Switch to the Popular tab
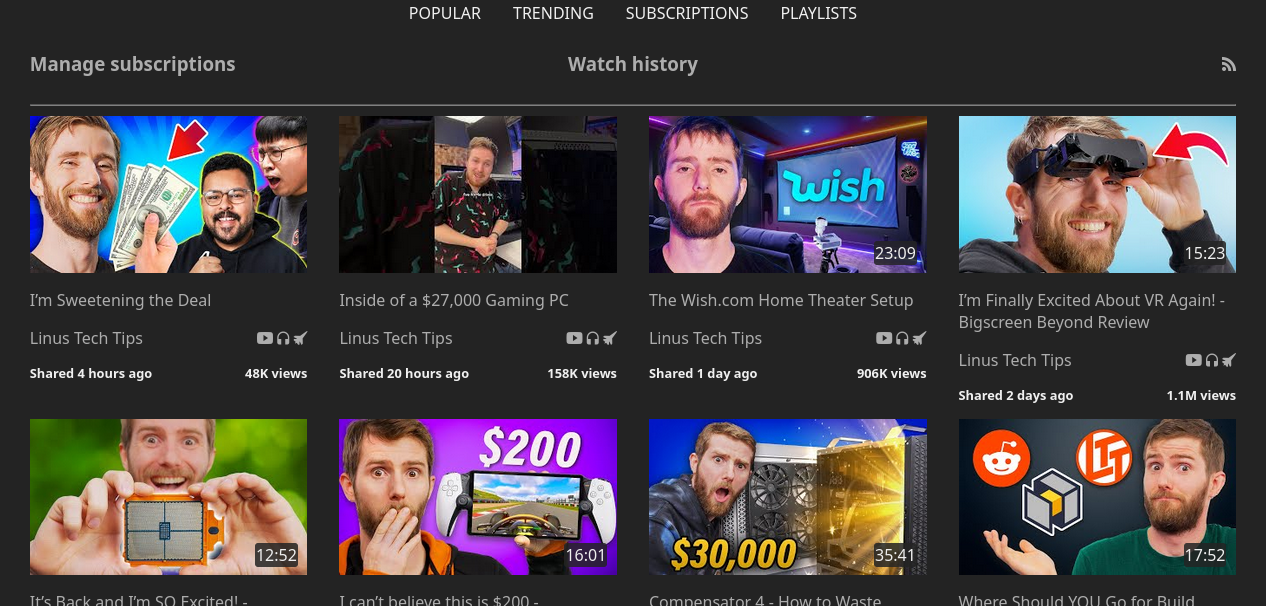This screenshot has width=1266, height=606. tap(444, 13)
